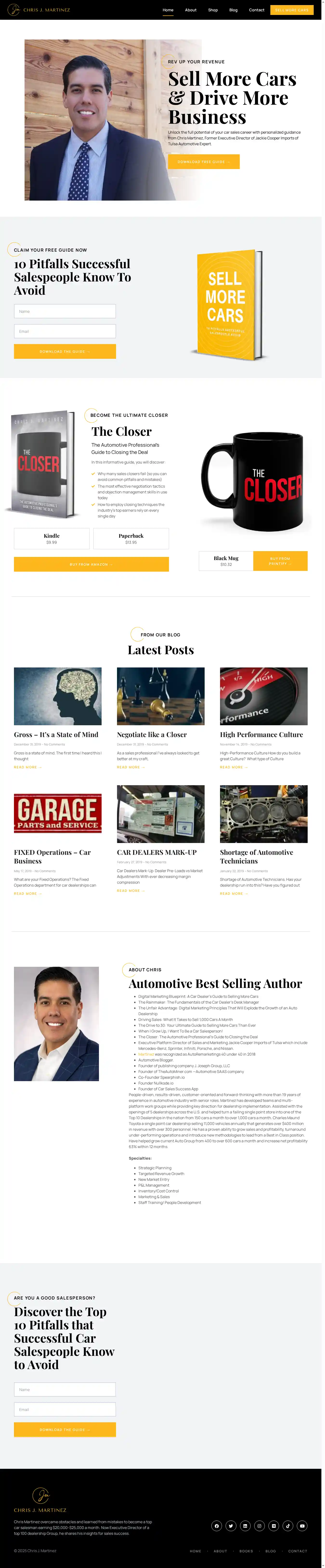Choose the Paperback $13.95 option
The width and height of the screenshot is (325, 1568).
click(131, 539)
